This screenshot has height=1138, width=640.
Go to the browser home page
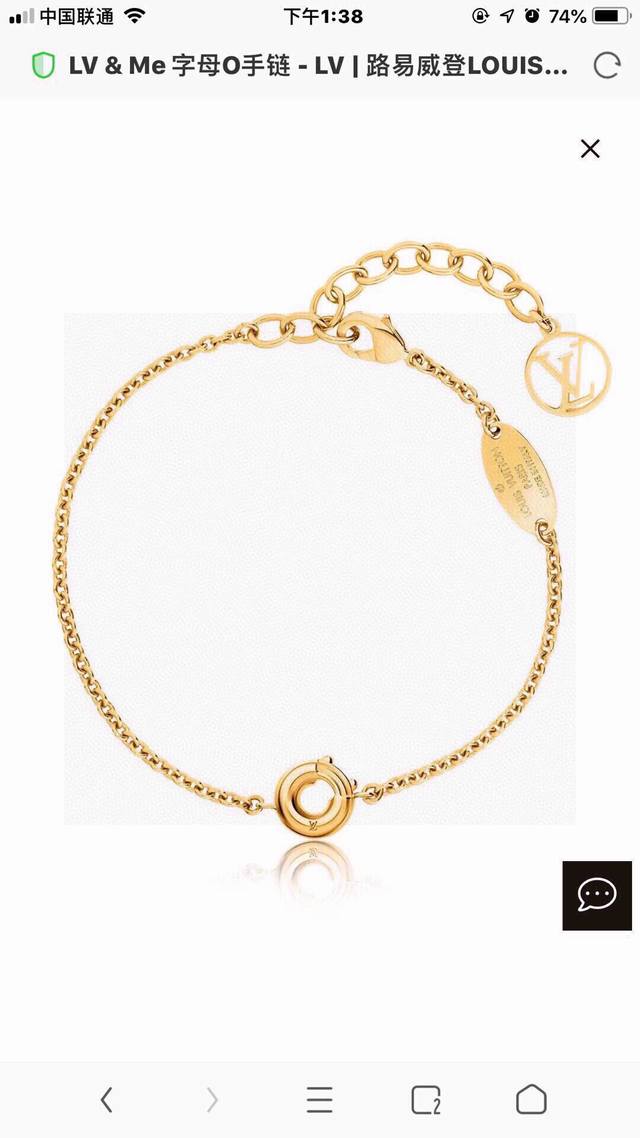tap(531, 1100)
